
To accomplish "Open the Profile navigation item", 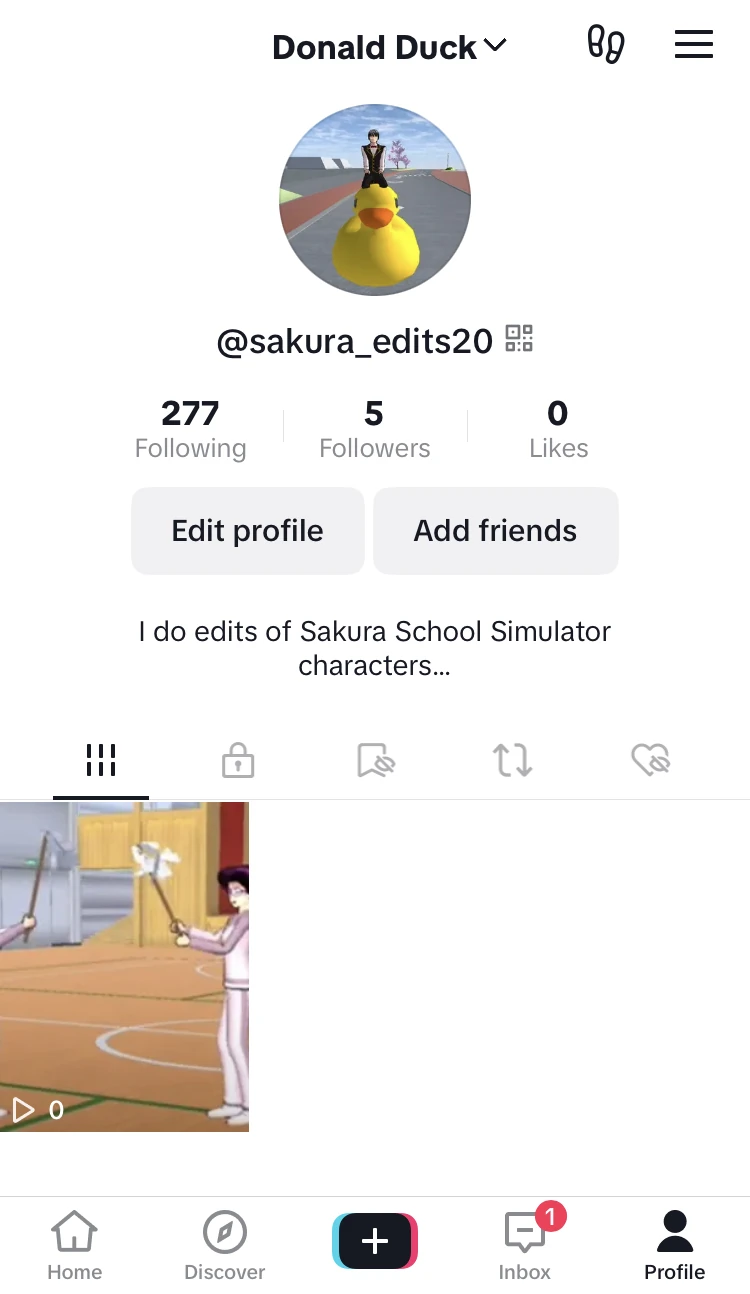I will tap(674, 1244).
